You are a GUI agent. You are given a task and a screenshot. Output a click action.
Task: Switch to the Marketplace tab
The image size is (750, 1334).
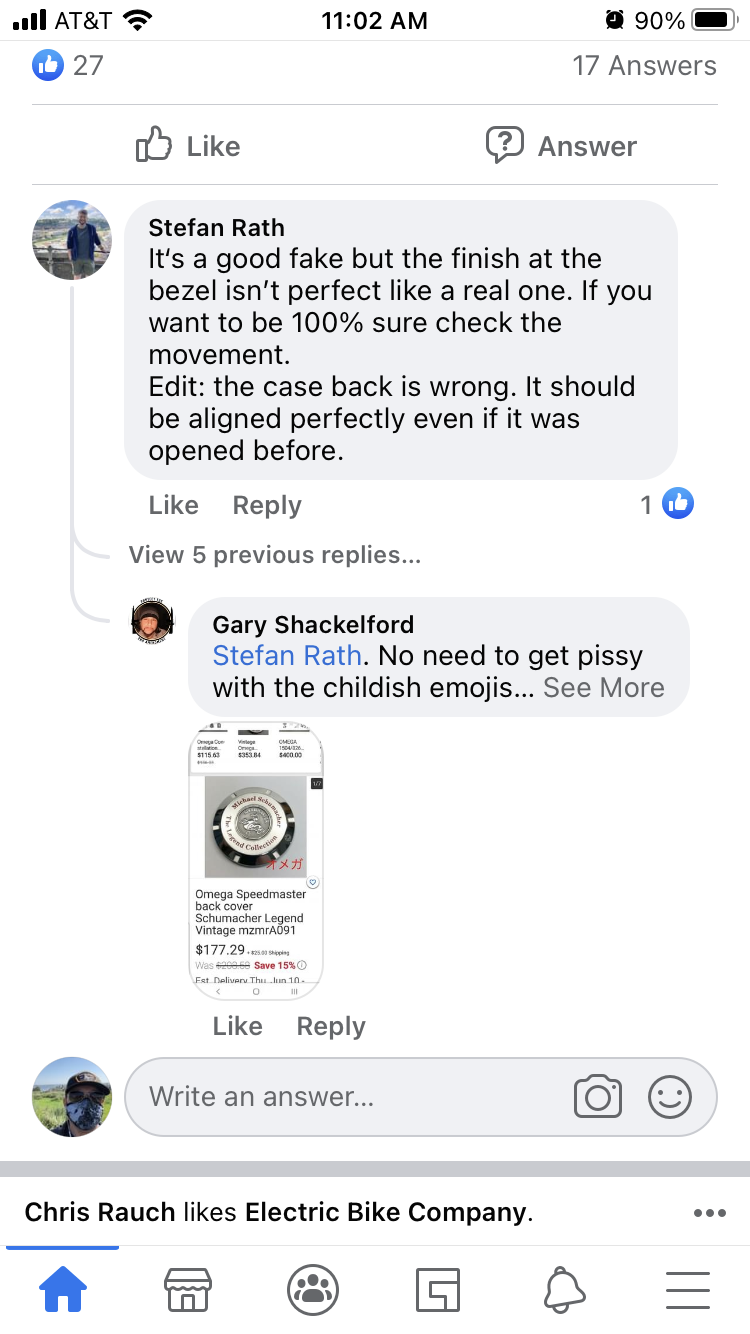pyautogui.click(x=187, y=1290)
